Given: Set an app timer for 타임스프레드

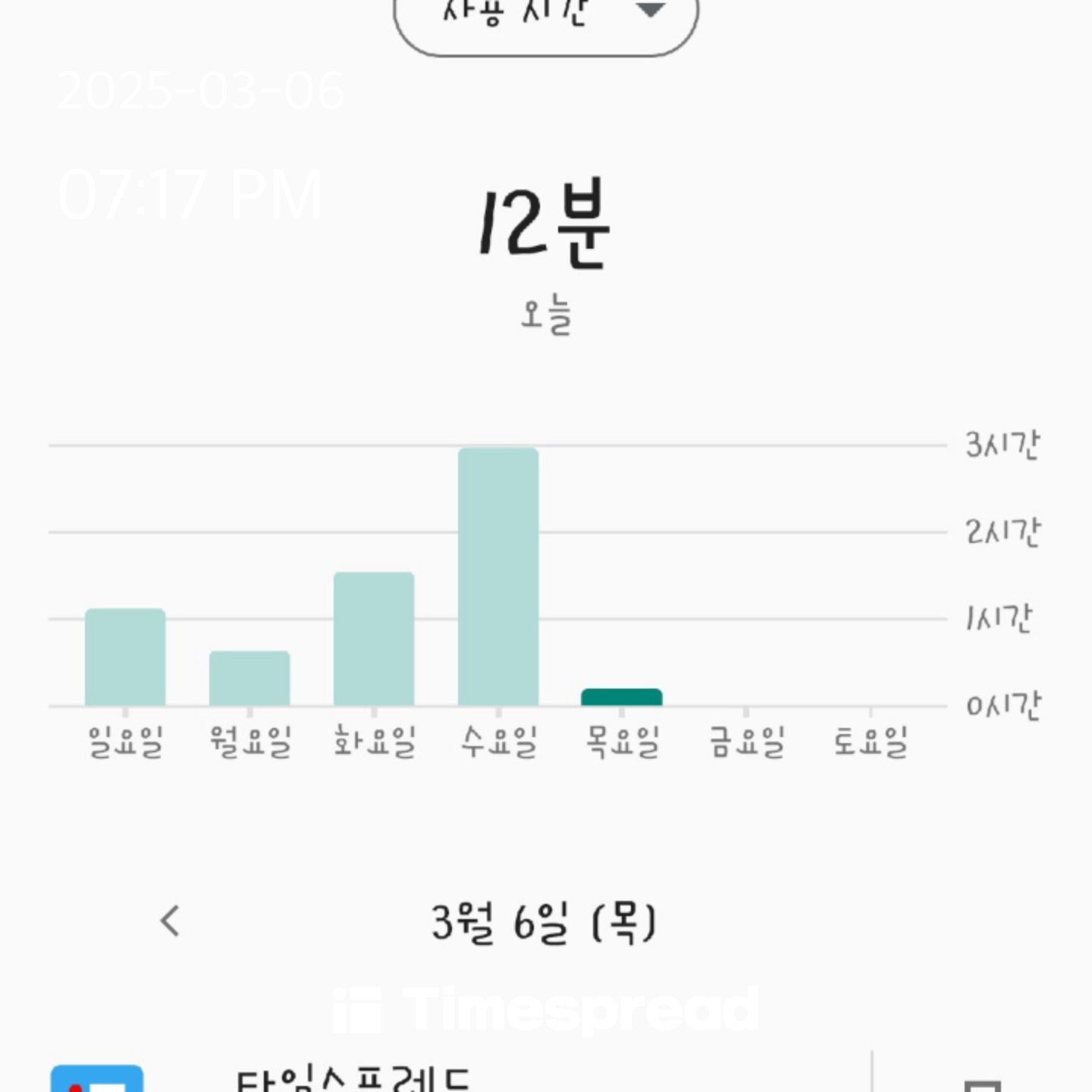Looking at the screenshot, I should coord(983,1084).
